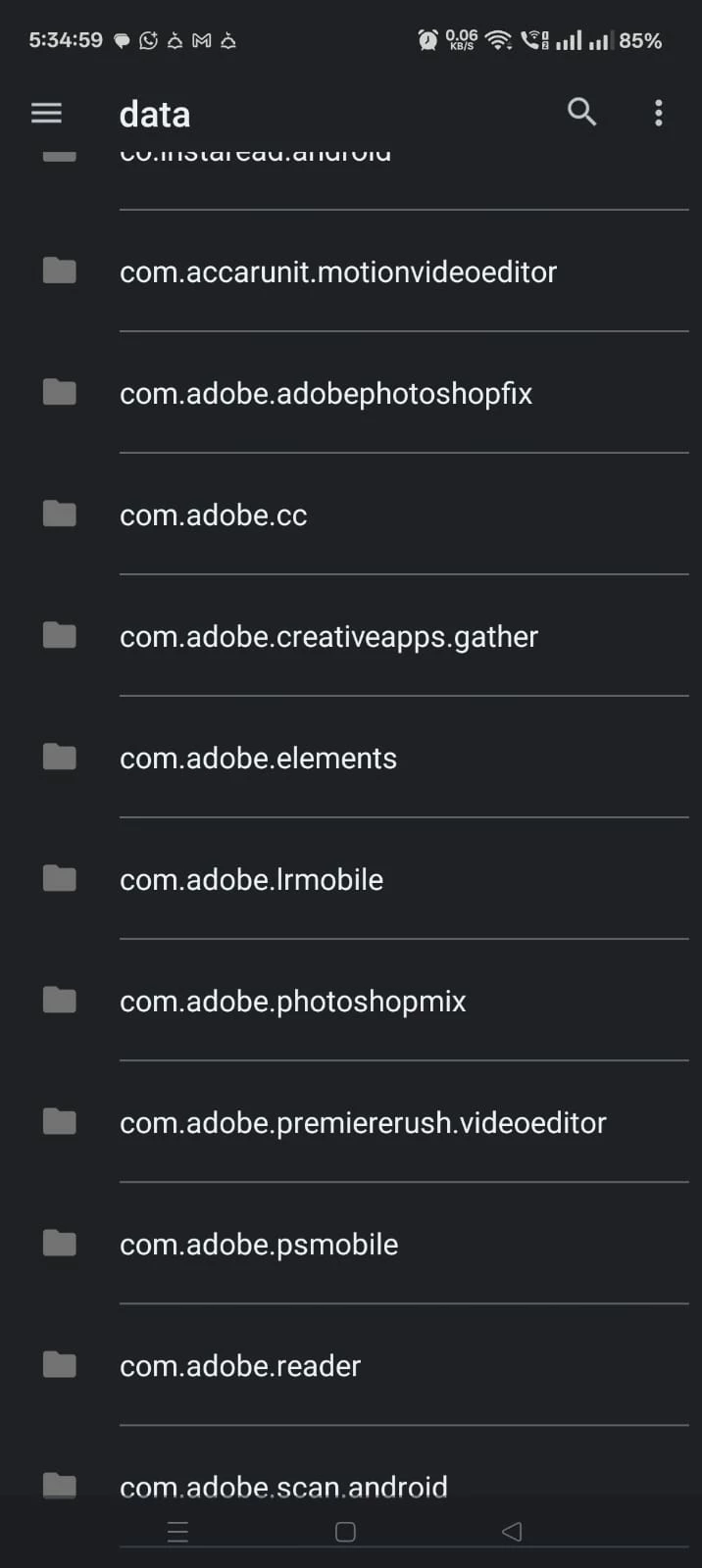702x1568 pixels.
Task: Open the com.adobe.lrmobile folder
Action: tap(251, 879)
